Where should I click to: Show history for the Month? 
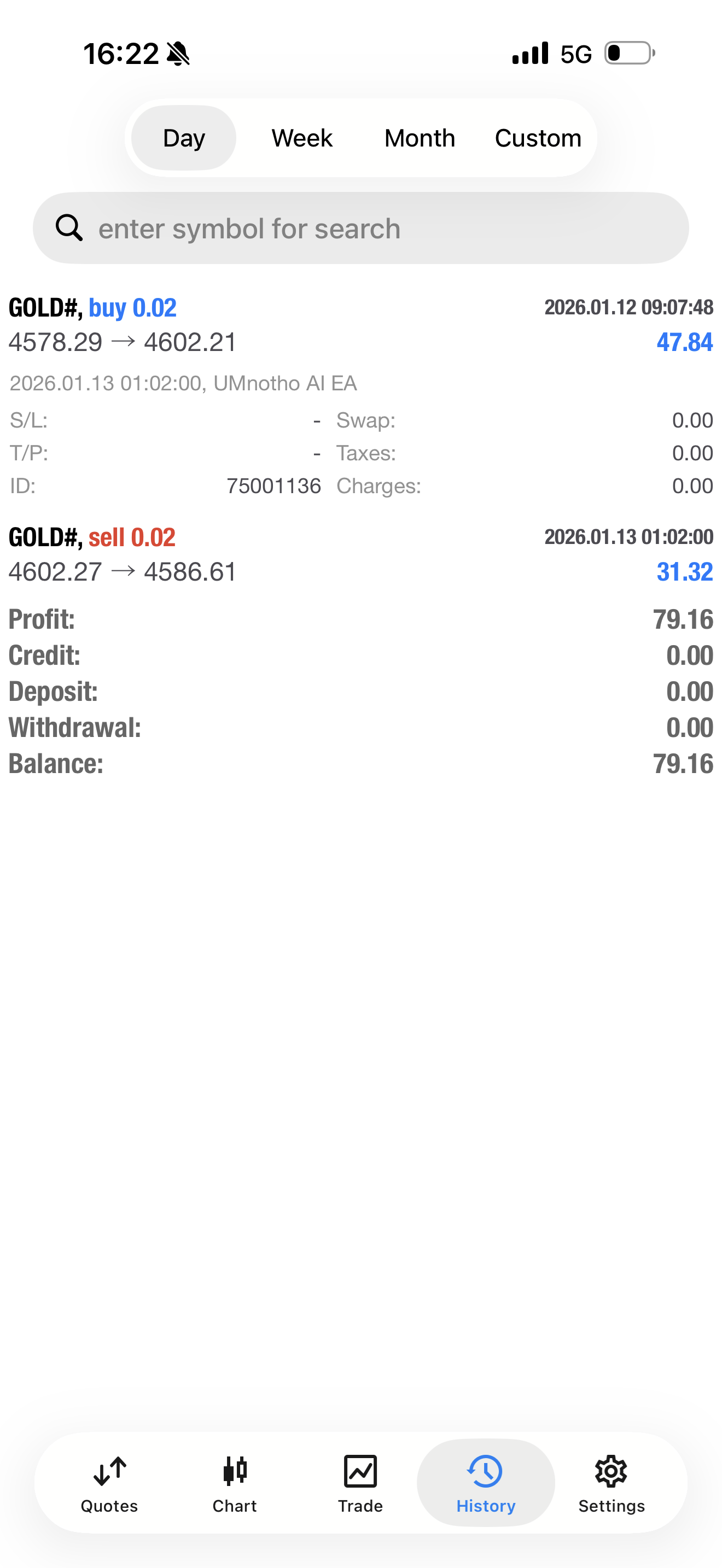(420, 138)
